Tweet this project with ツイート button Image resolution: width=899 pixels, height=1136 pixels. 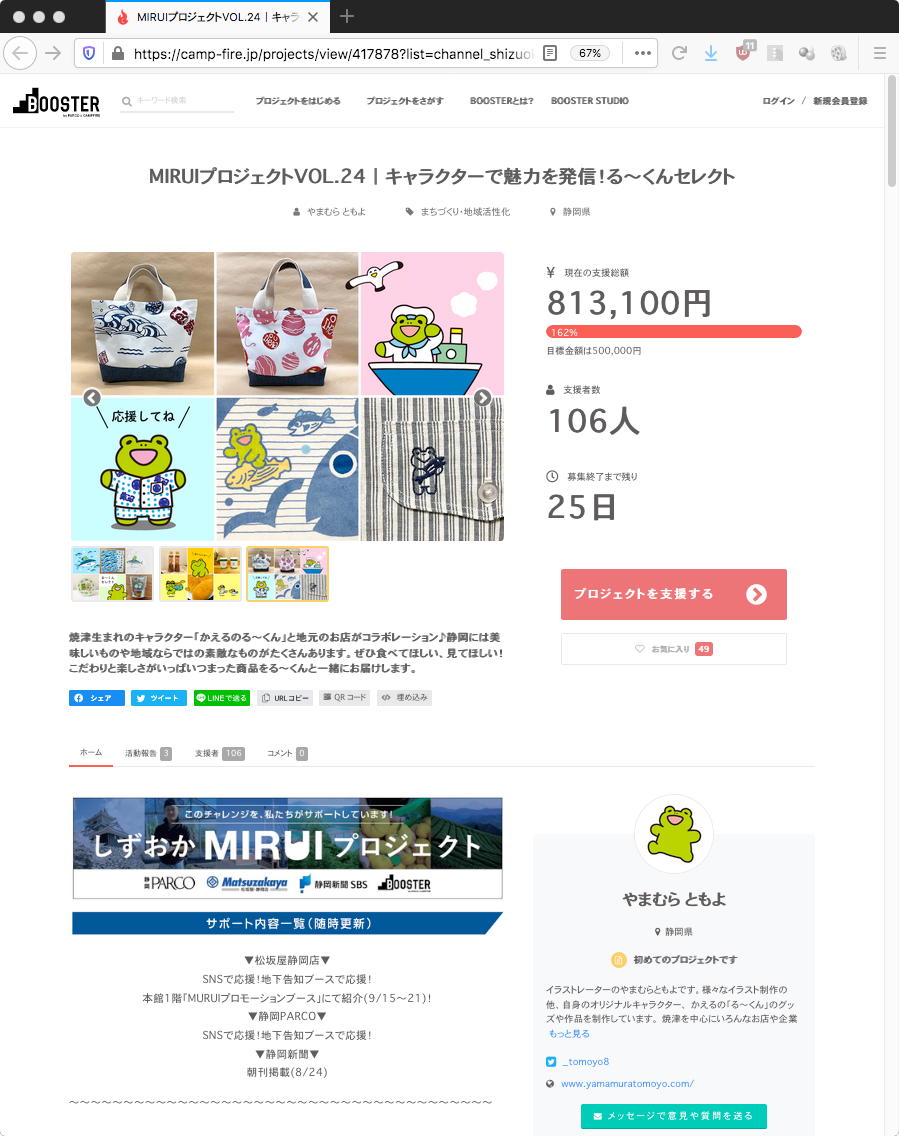pyautogui.click(x=159, y=698)
